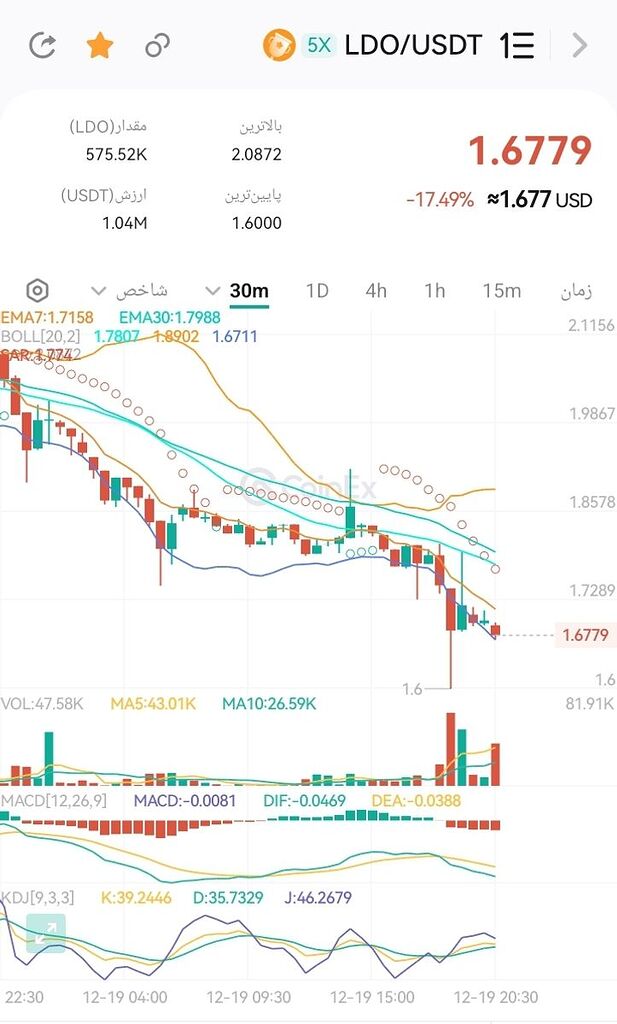Viewport: 617px width, 1024px height.
Task: Open the LDO/USDT market list
Action: [x=517, y=46]
